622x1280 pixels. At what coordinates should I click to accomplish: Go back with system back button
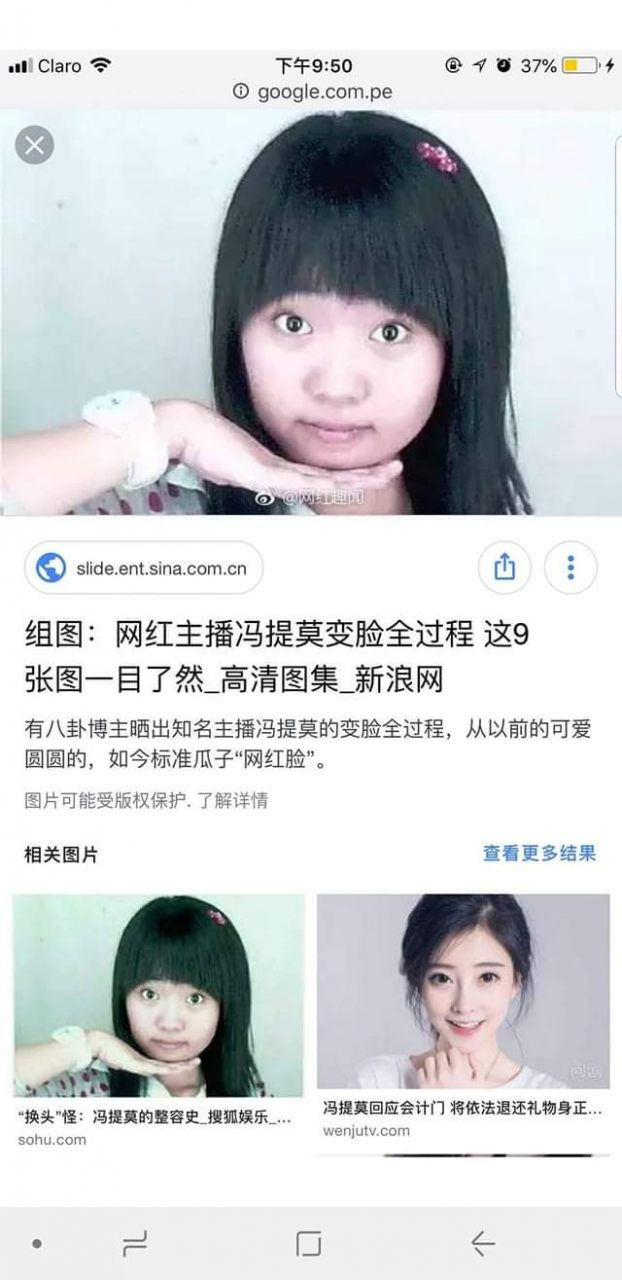pos(483,1243)
